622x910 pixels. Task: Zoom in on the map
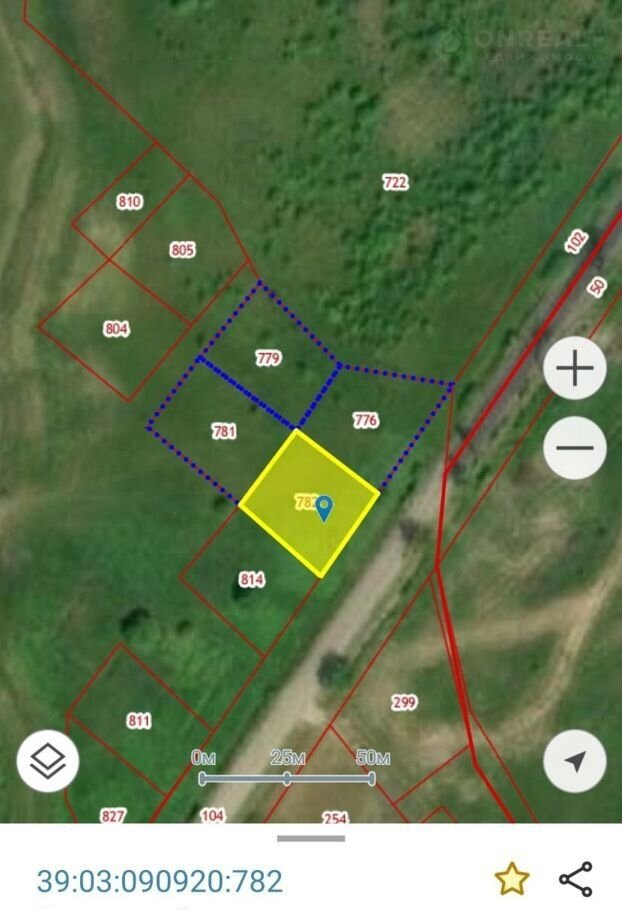coord(575,369)
